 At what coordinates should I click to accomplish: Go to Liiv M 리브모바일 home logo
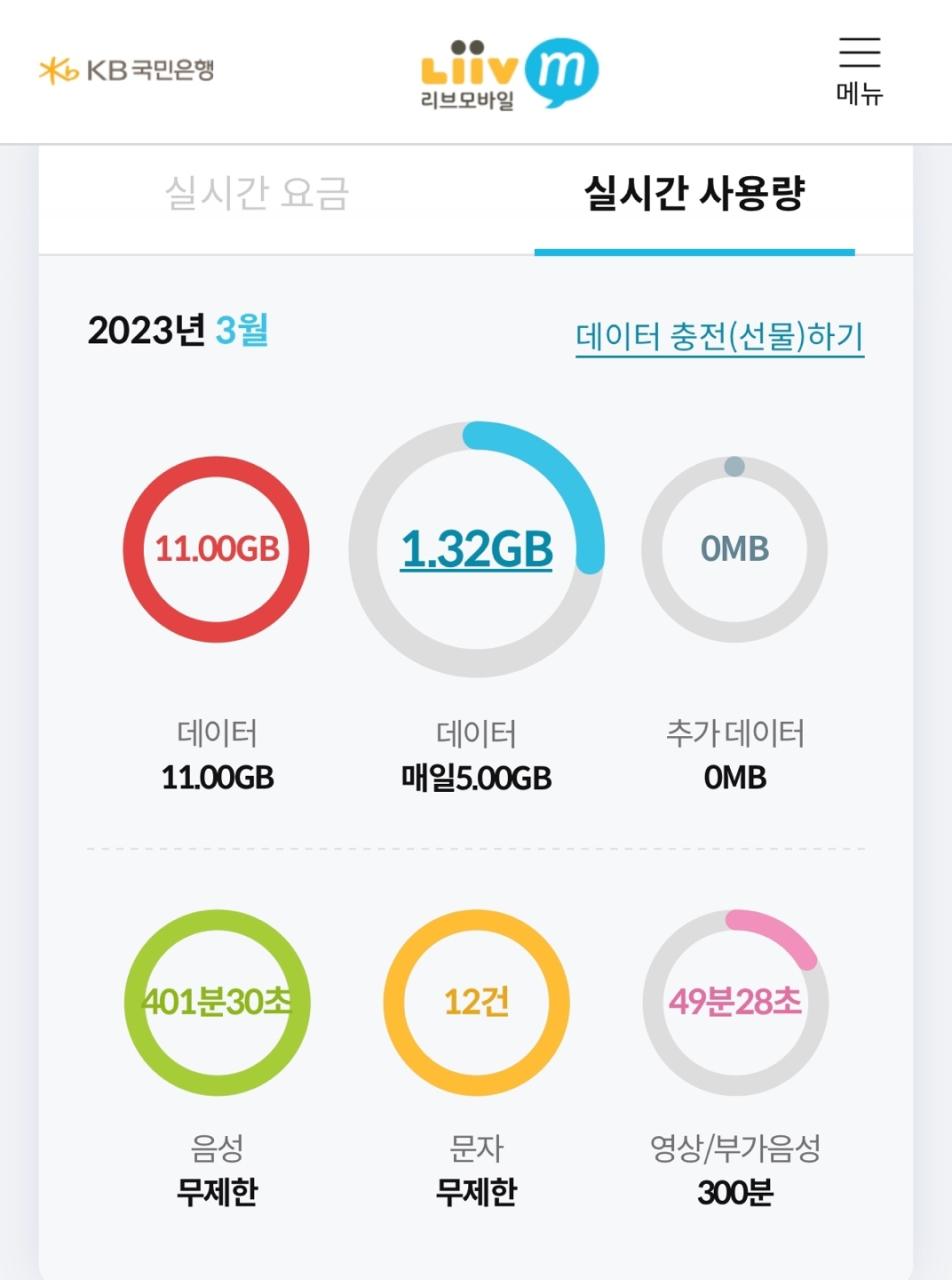click(x=509, y=73)
